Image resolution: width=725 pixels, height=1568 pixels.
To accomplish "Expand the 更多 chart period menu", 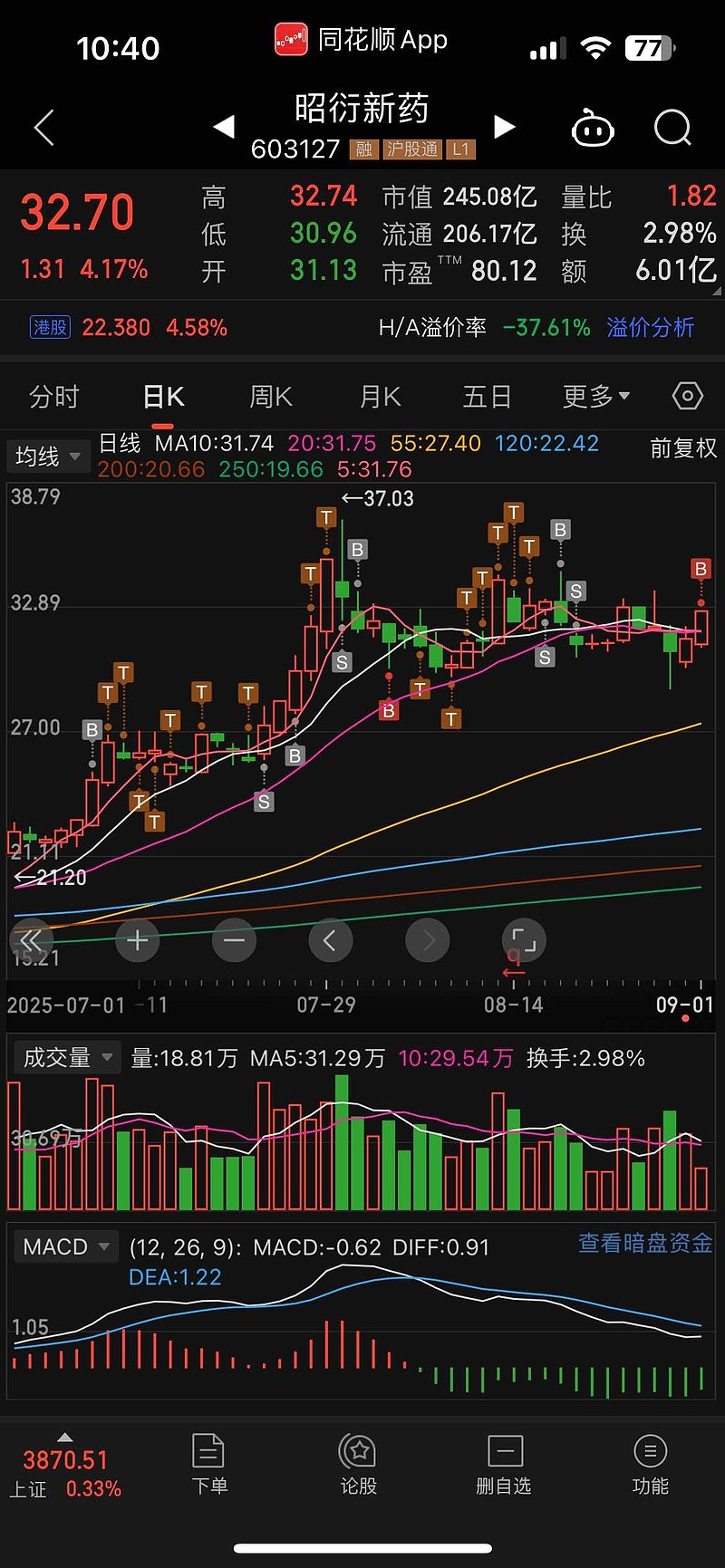I will 595,397.
